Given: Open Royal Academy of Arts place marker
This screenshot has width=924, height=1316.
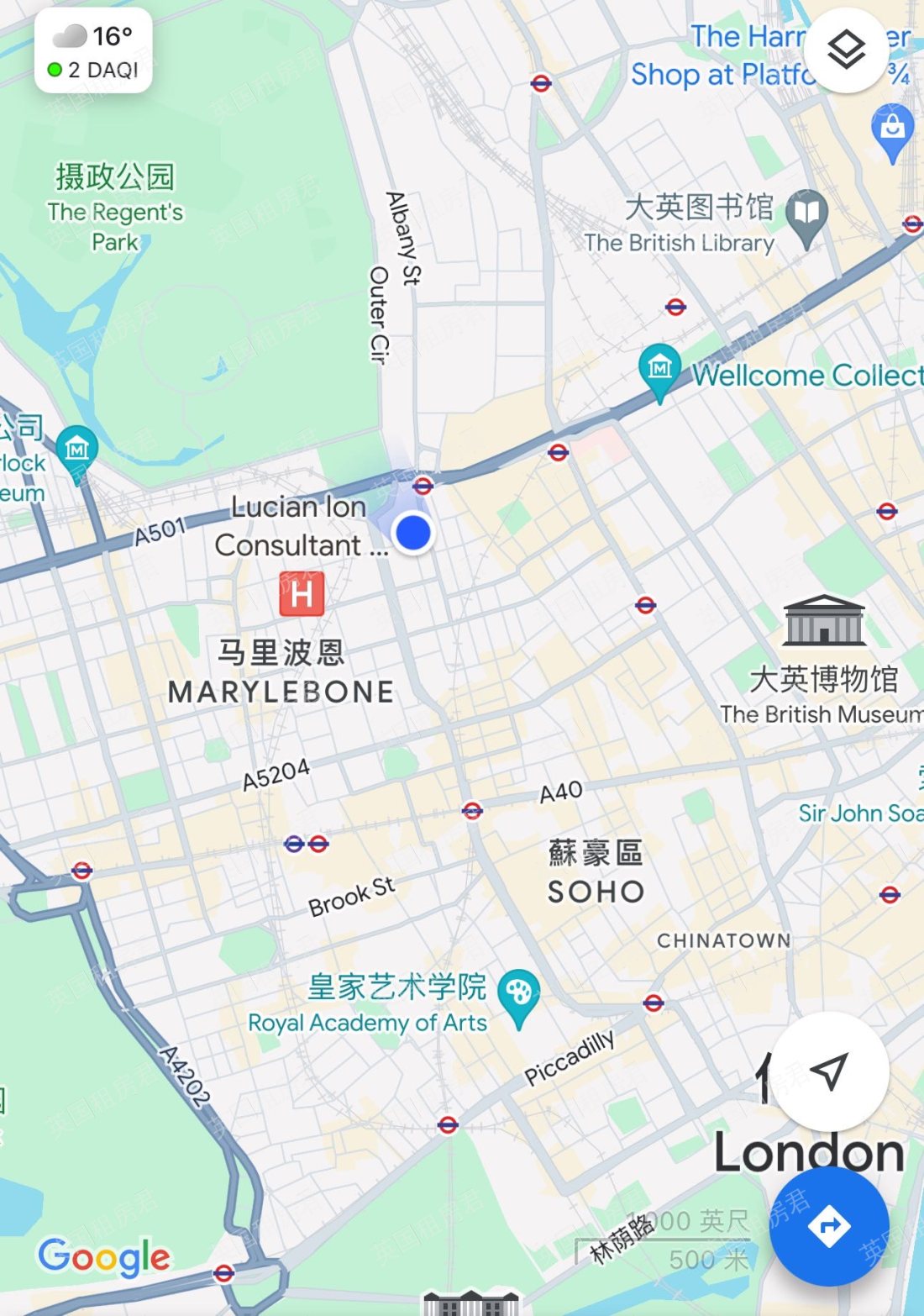Looking at the screenshot, I should (518, 994).
